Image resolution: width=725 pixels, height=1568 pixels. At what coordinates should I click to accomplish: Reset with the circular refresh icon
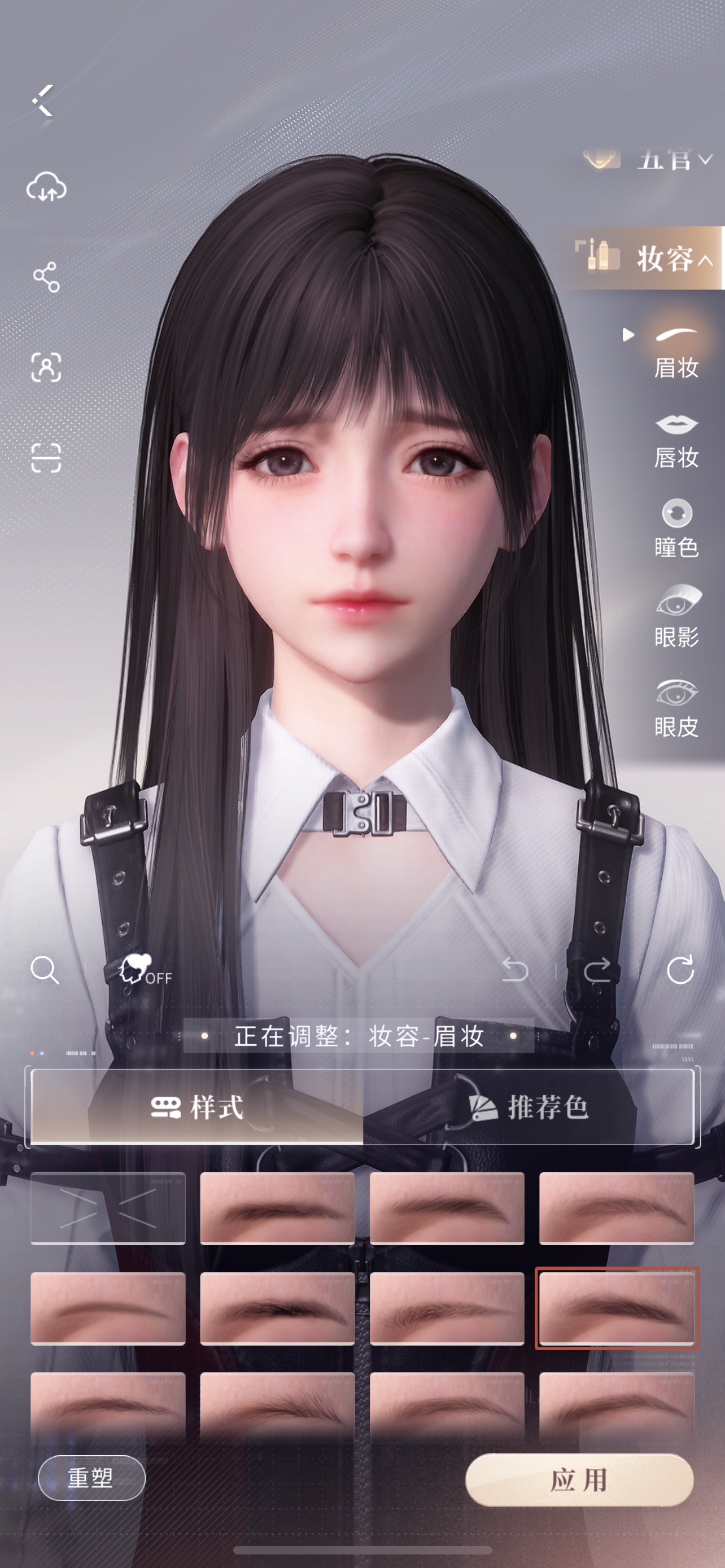(680, 970)
